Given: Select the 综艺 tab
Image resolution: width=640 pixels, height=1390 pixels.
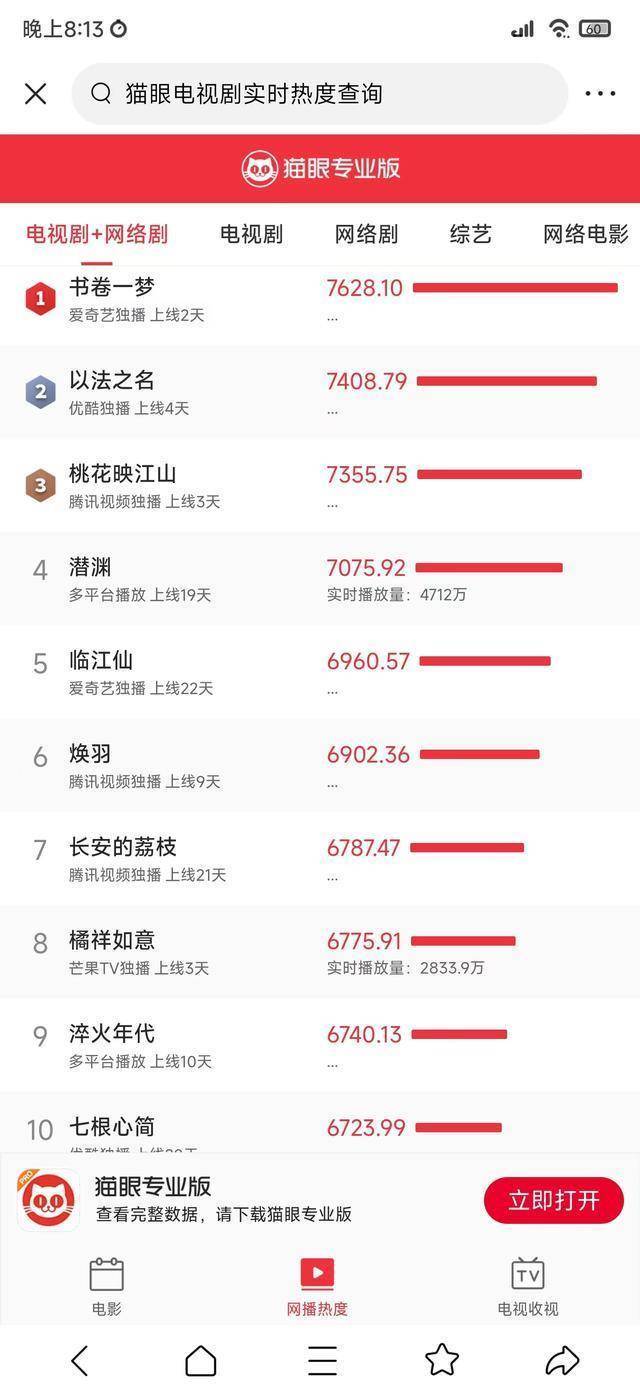Looking at the screenshot, I should 471,235.
